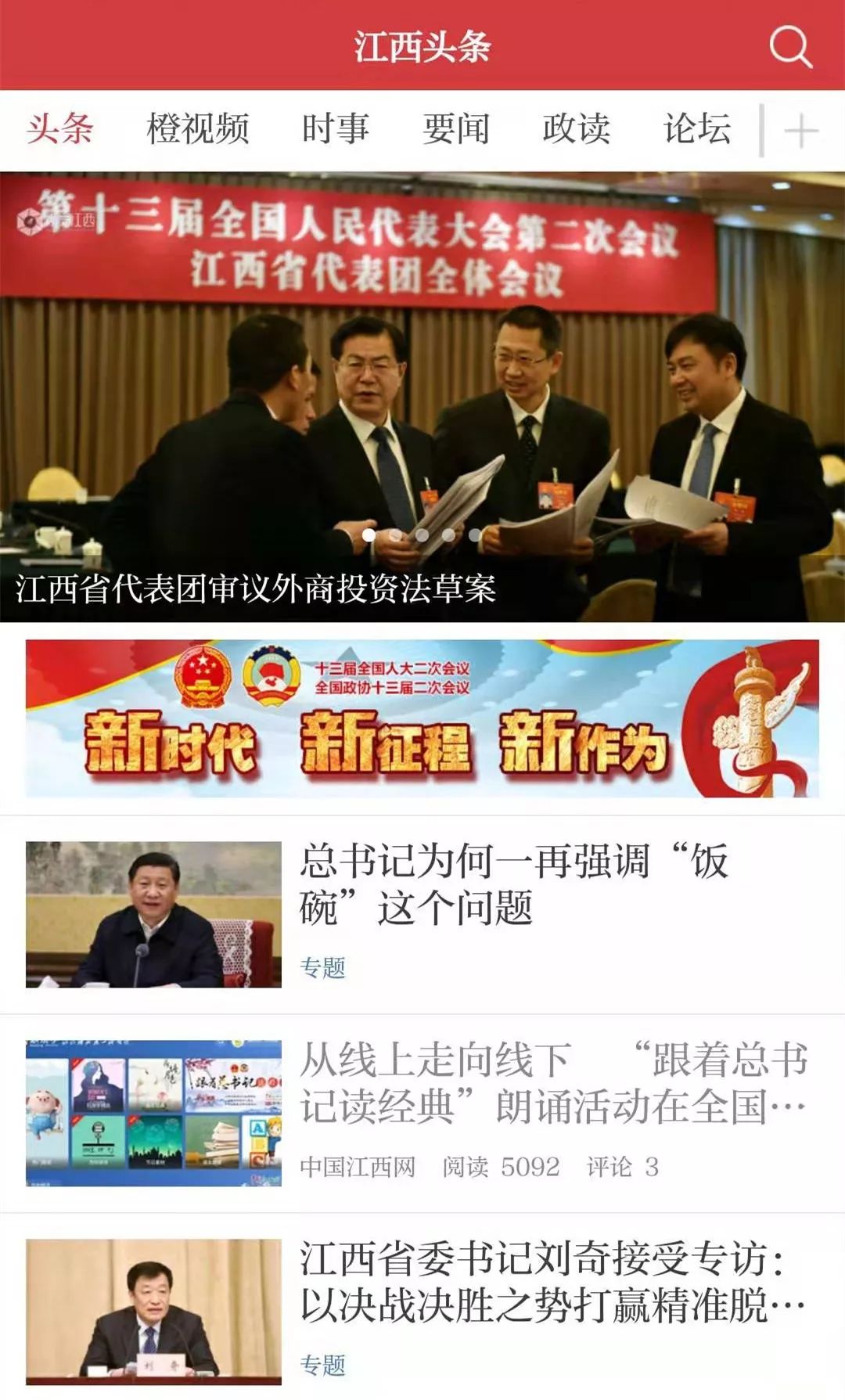Open the 跟着总书记读经典 news story
845x1400 pixels.
(x=548, y=1088)
